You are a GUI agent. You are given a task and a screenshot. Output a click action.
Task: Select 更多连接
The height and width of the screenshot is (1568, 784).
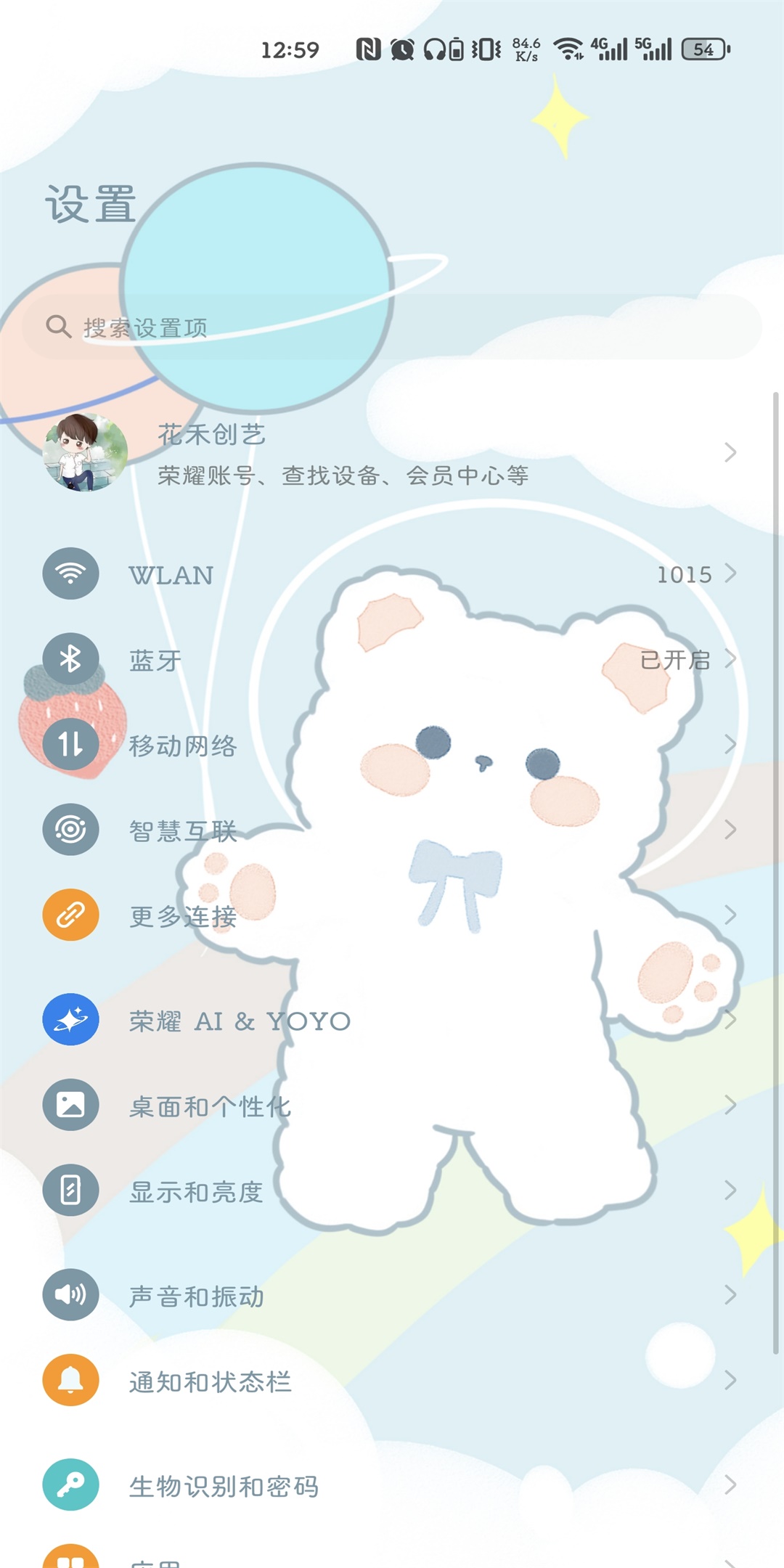pyautogui.click(x=392, y=915)
